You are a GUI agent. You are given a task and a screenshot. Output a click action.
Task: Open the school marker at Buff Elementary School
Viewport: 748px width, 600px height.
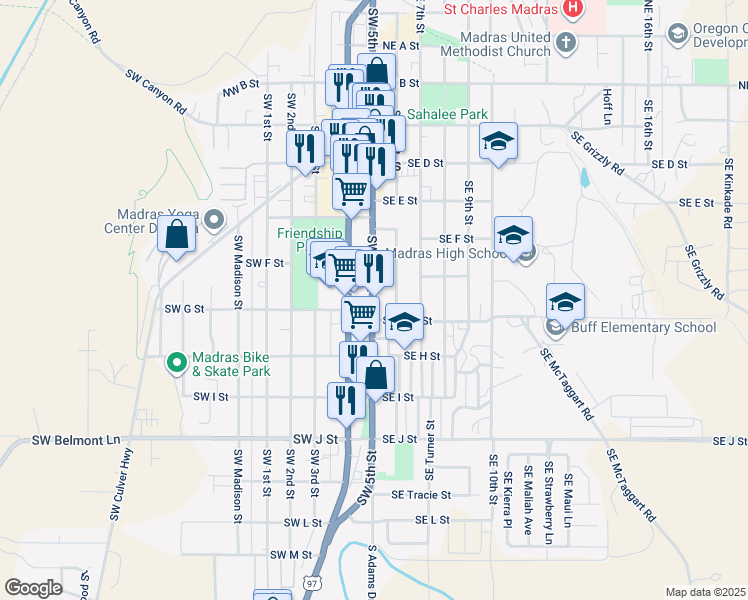565,302
